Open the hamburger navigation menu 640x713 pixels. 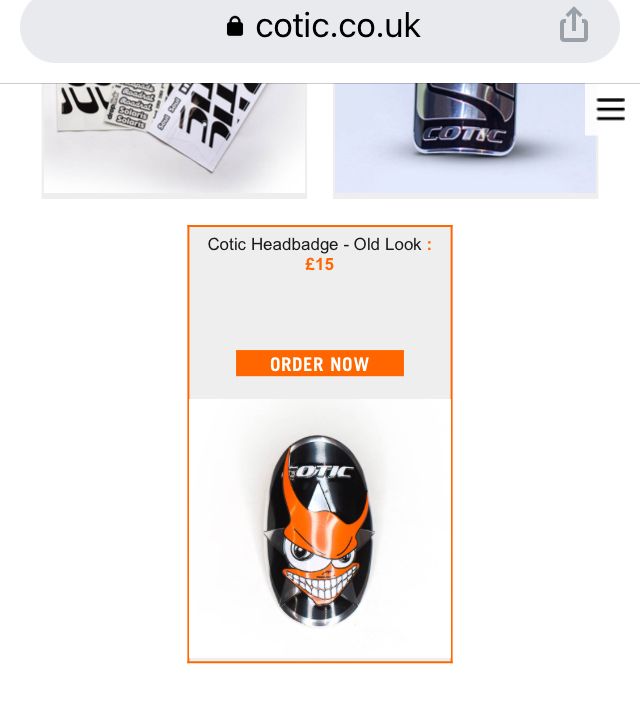(610, 109)
